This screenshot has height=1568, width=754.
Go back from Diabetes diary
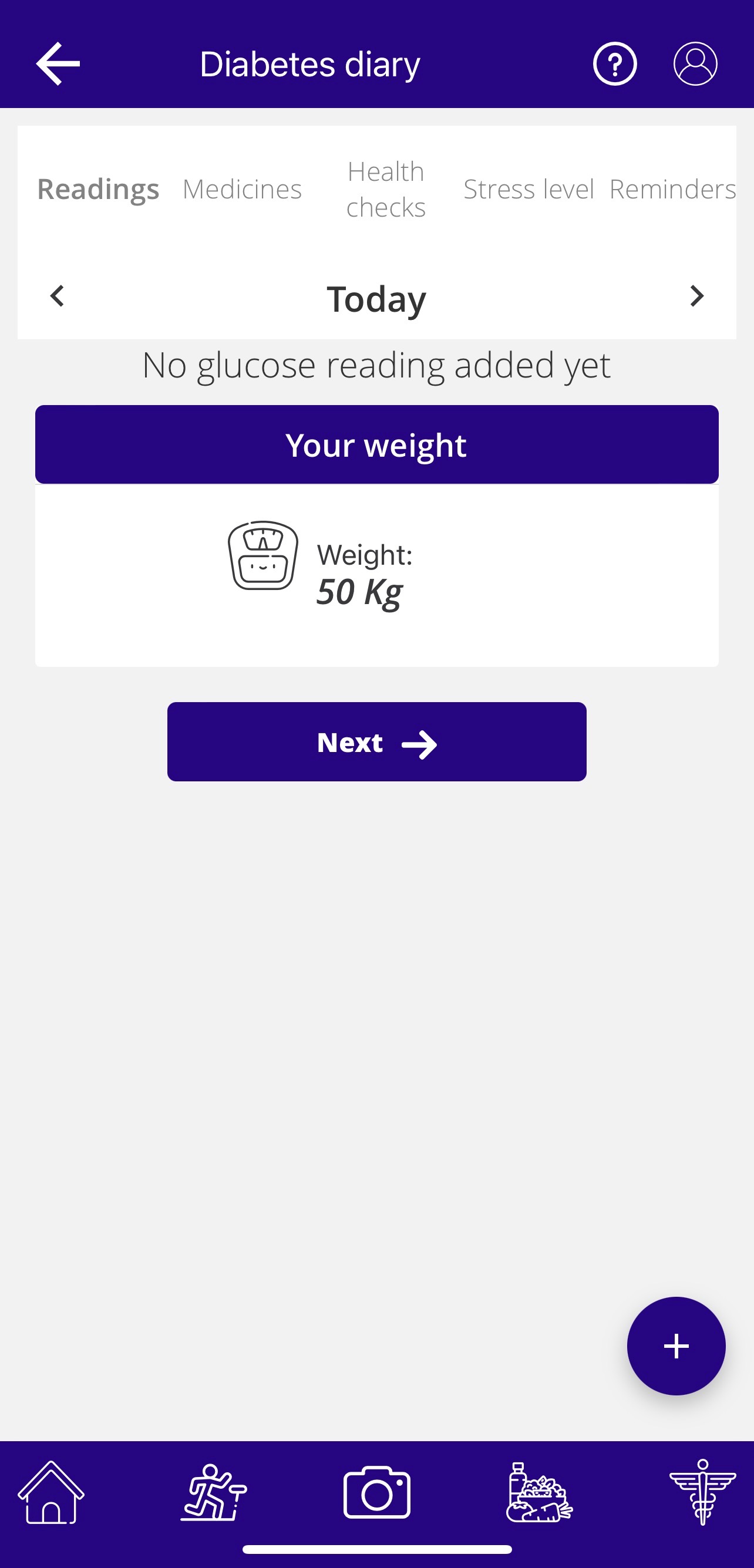coord(58,64)
